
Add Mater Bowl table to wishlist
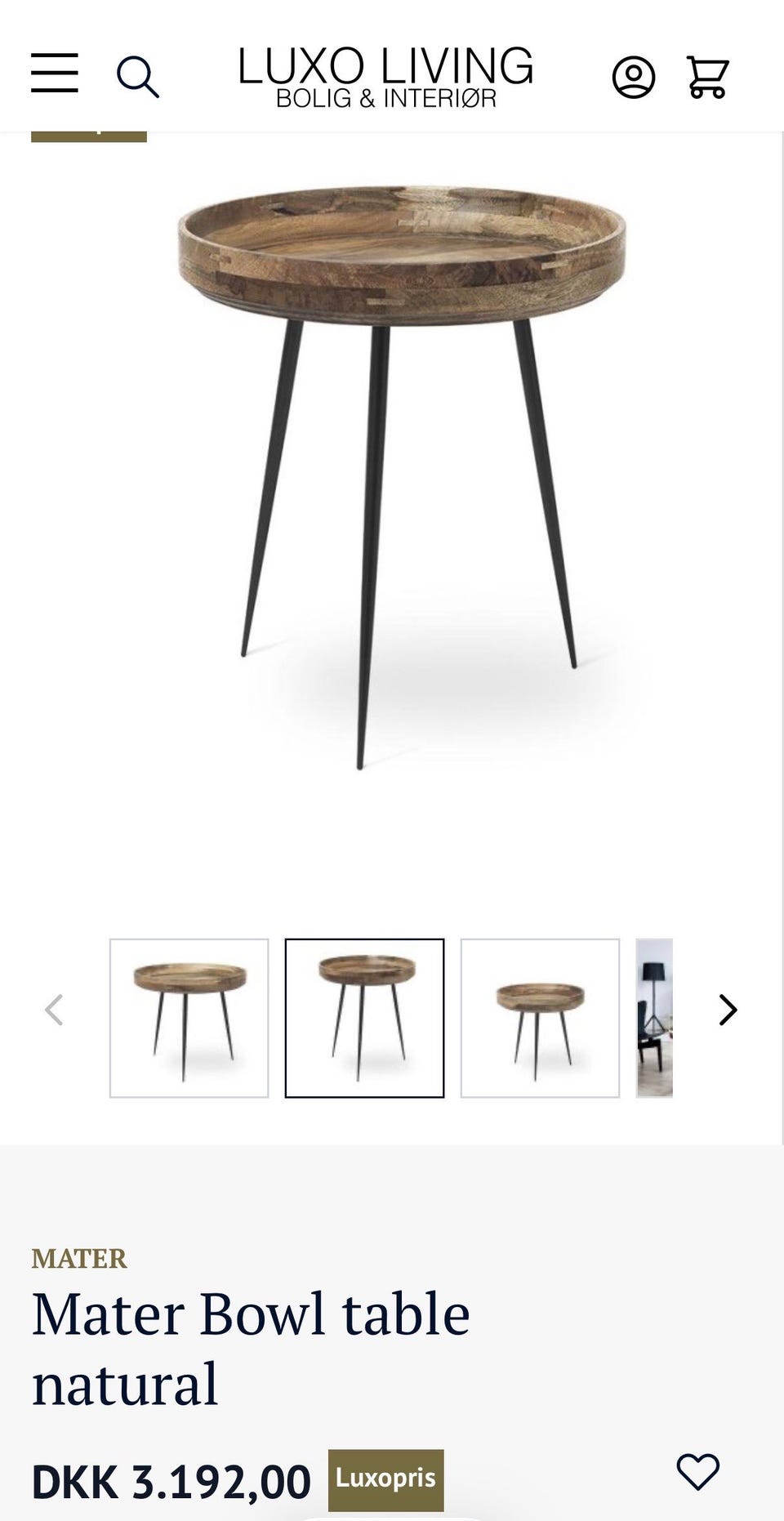(697, 1472)
